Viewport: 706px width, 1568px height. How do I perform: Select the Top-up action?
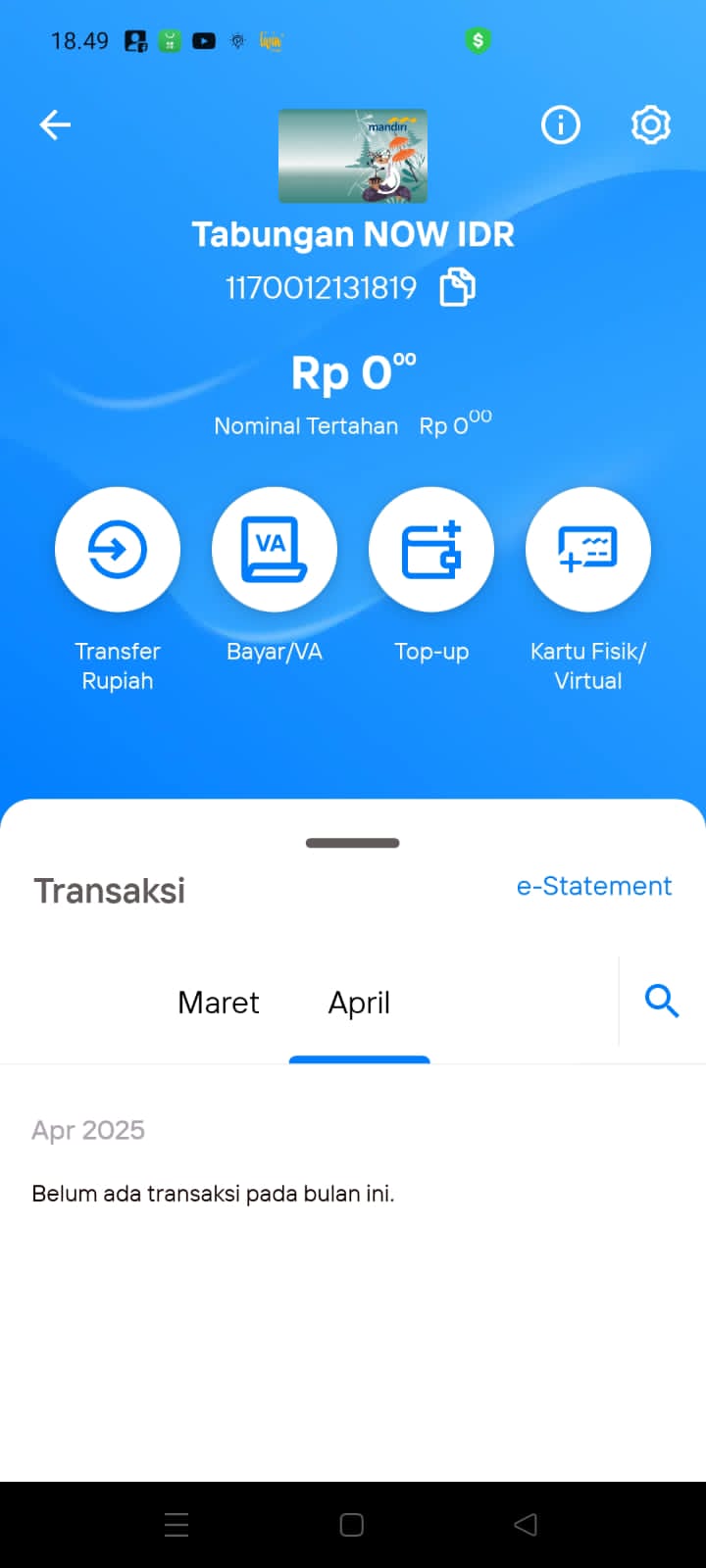431,550
